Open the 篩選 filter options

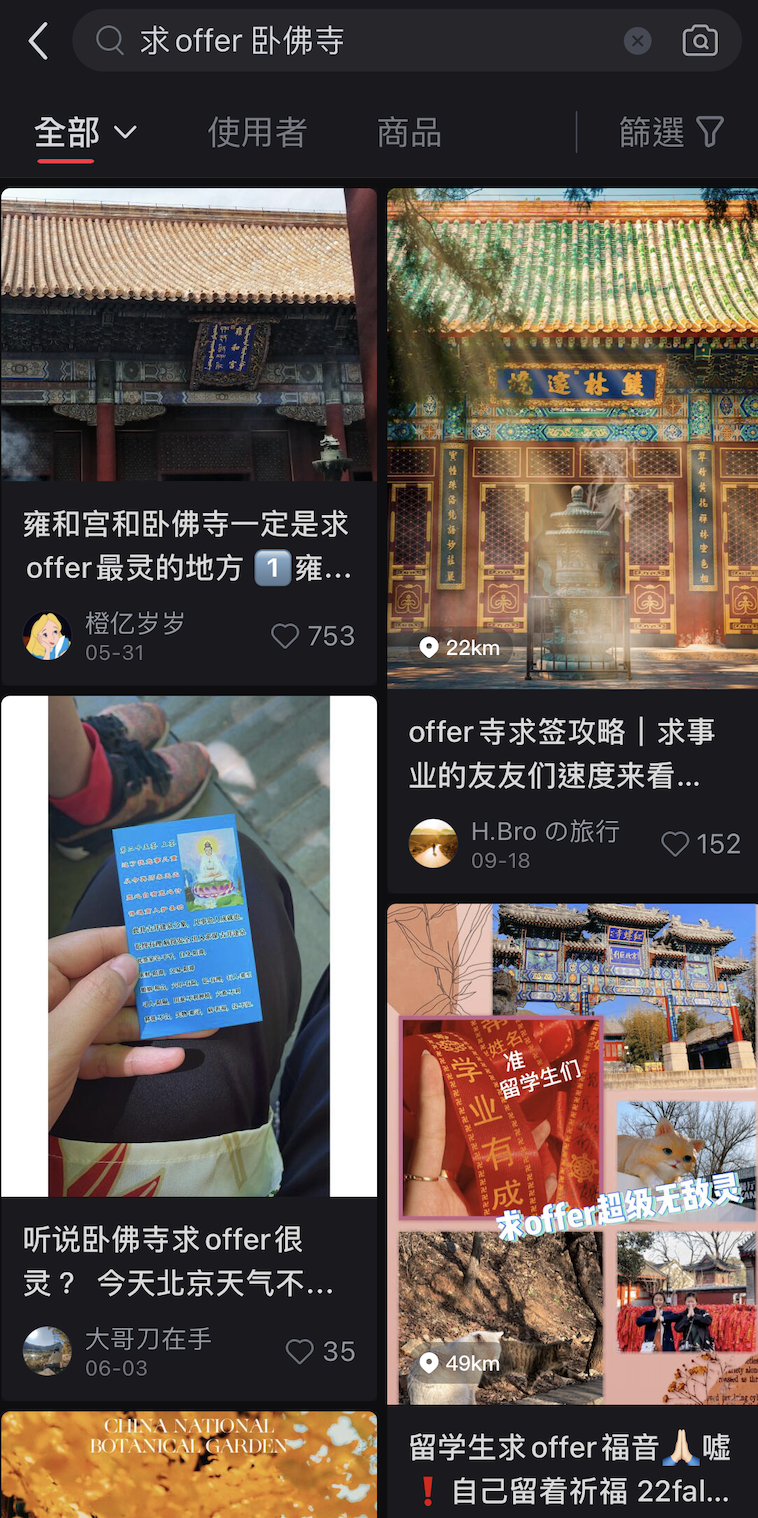[x=671, y=132]
